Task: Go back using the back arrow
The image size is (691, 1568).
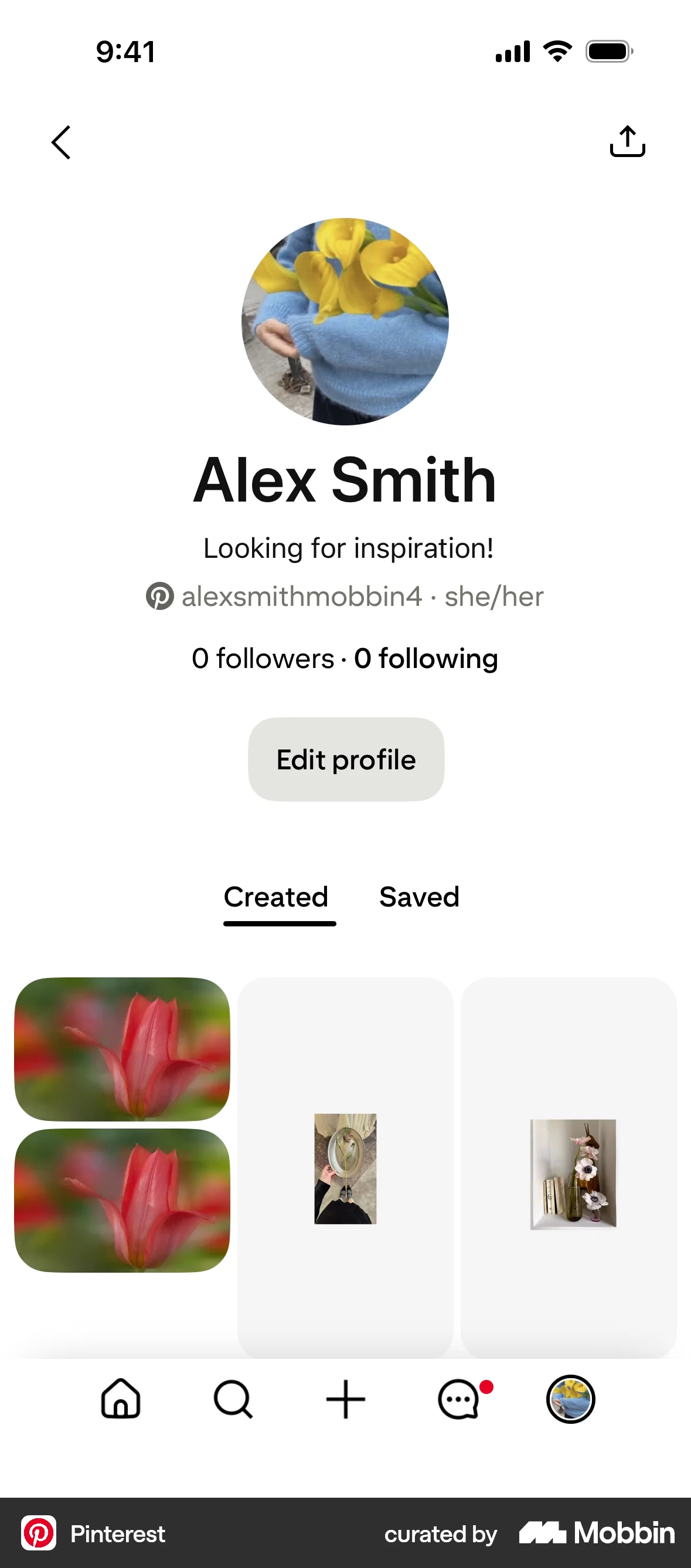Action: tap(61, 142)
